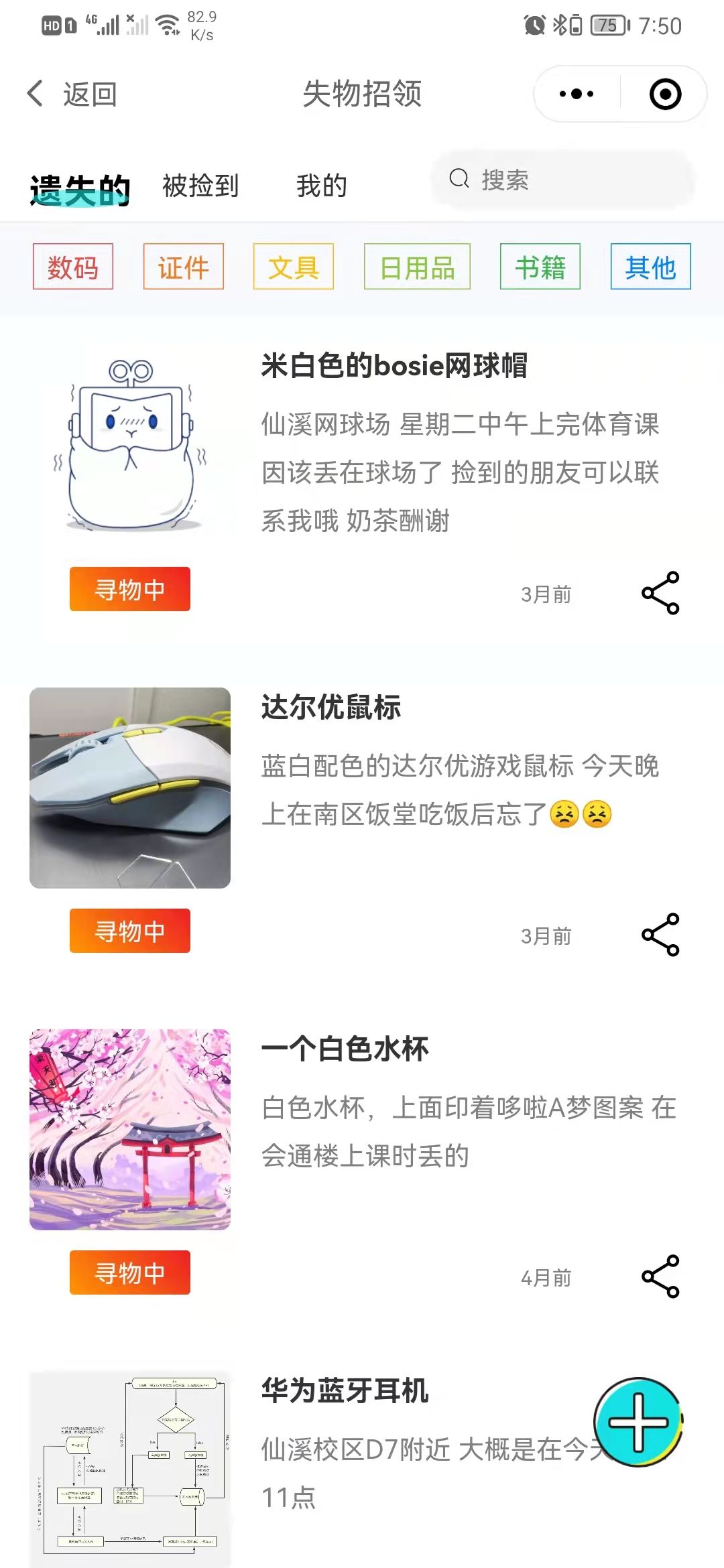
Task: Share the 一个白色水杯 post
Action: point(660,1277)
